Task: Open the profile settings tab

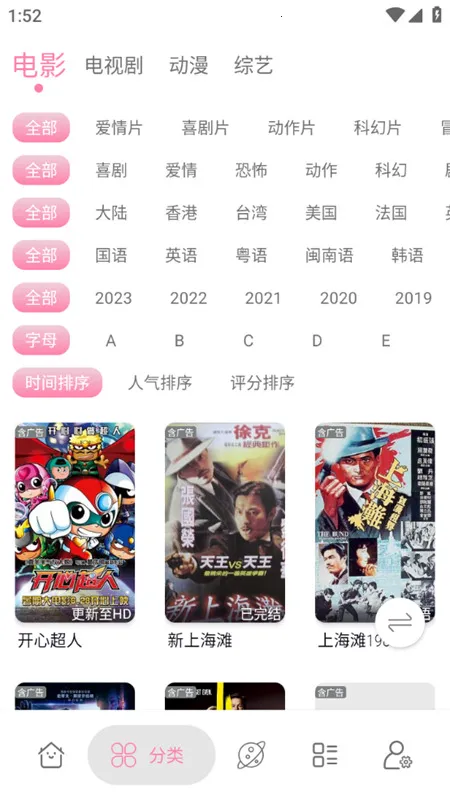Action: tap(397, 755)
